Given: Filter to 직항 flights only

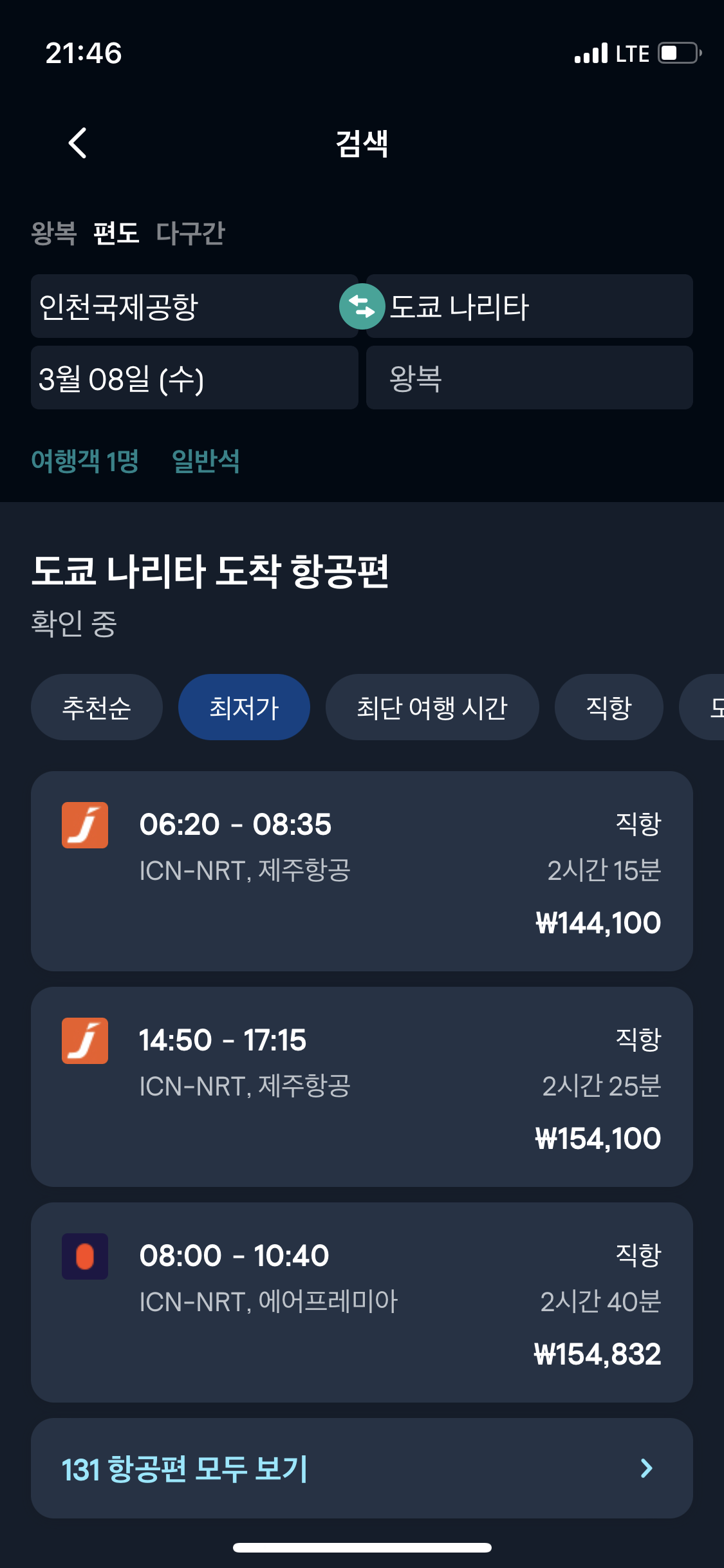Looking at the screenshot, I should [x=609, y=707].
